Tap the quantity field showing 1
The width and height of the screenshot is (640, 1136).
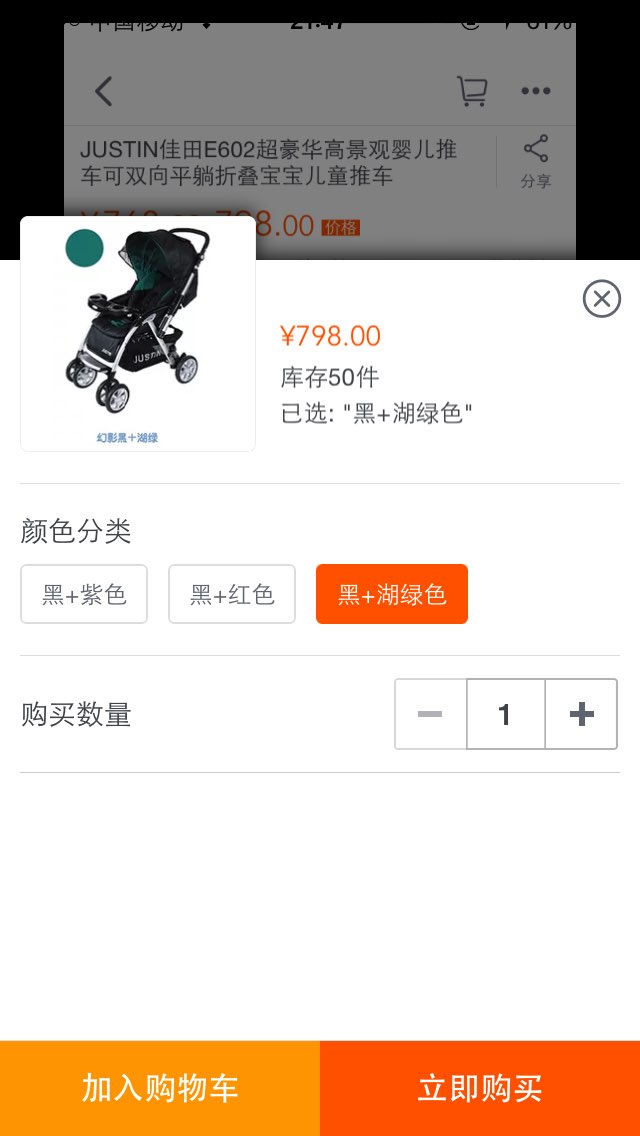click(x=506, y=714)
